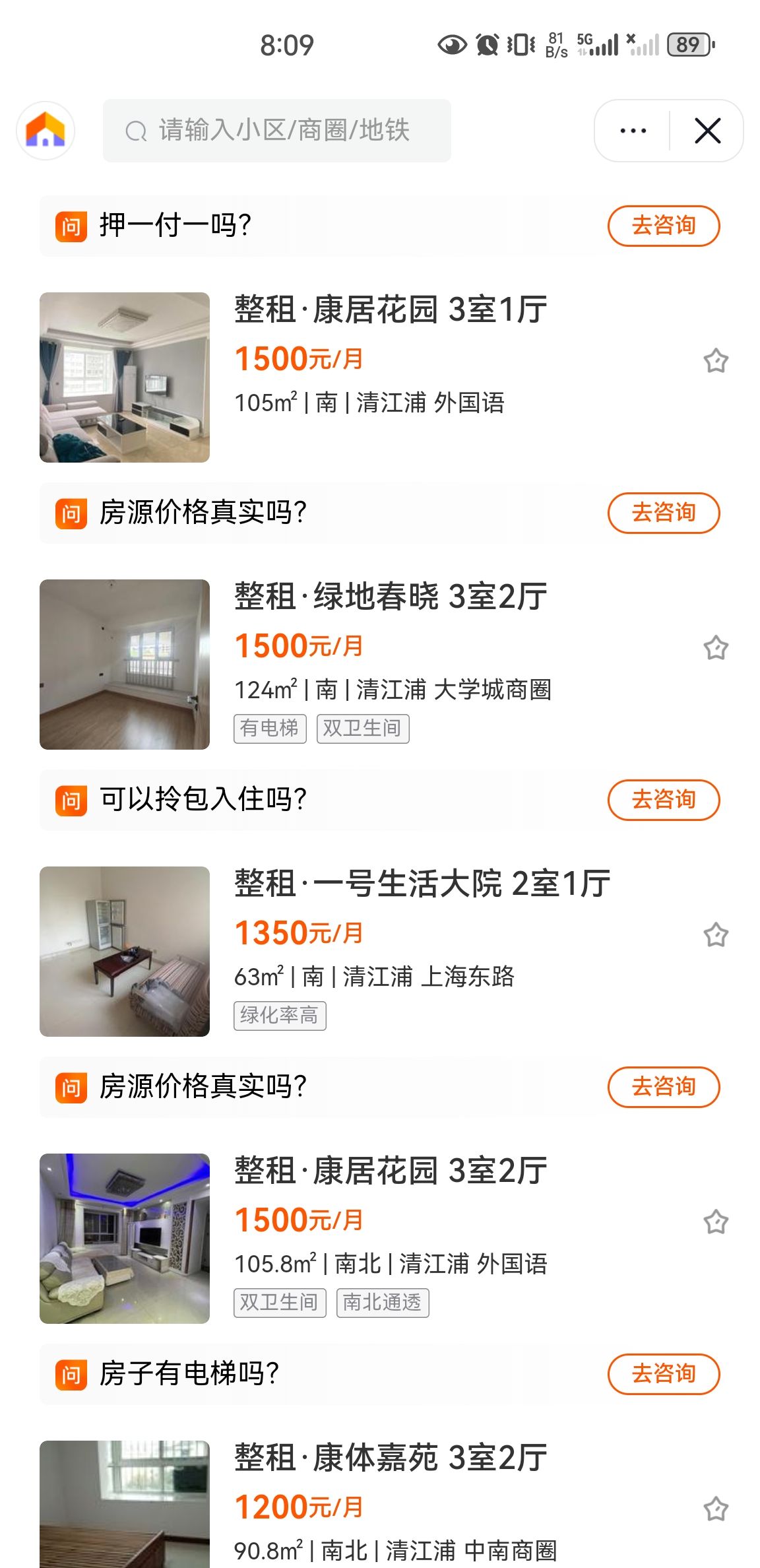Open the 请输入小区/商圈/地铁 search box
The height and width of the screenshot is (1568, 760).
pyautogui.click(x=277, y=131)
